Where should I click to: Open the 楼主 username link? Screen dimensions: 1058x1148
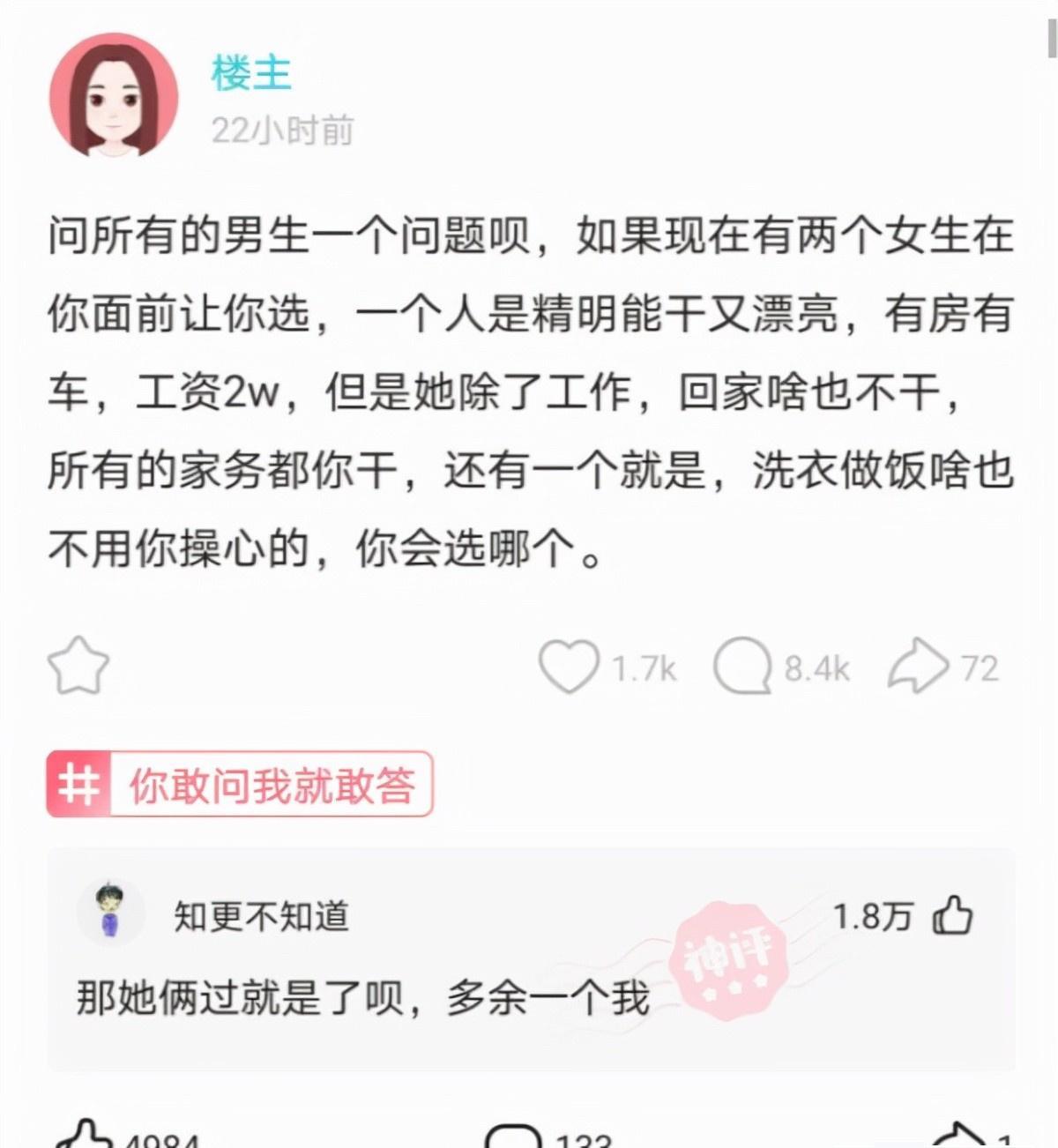coord(251,73)
